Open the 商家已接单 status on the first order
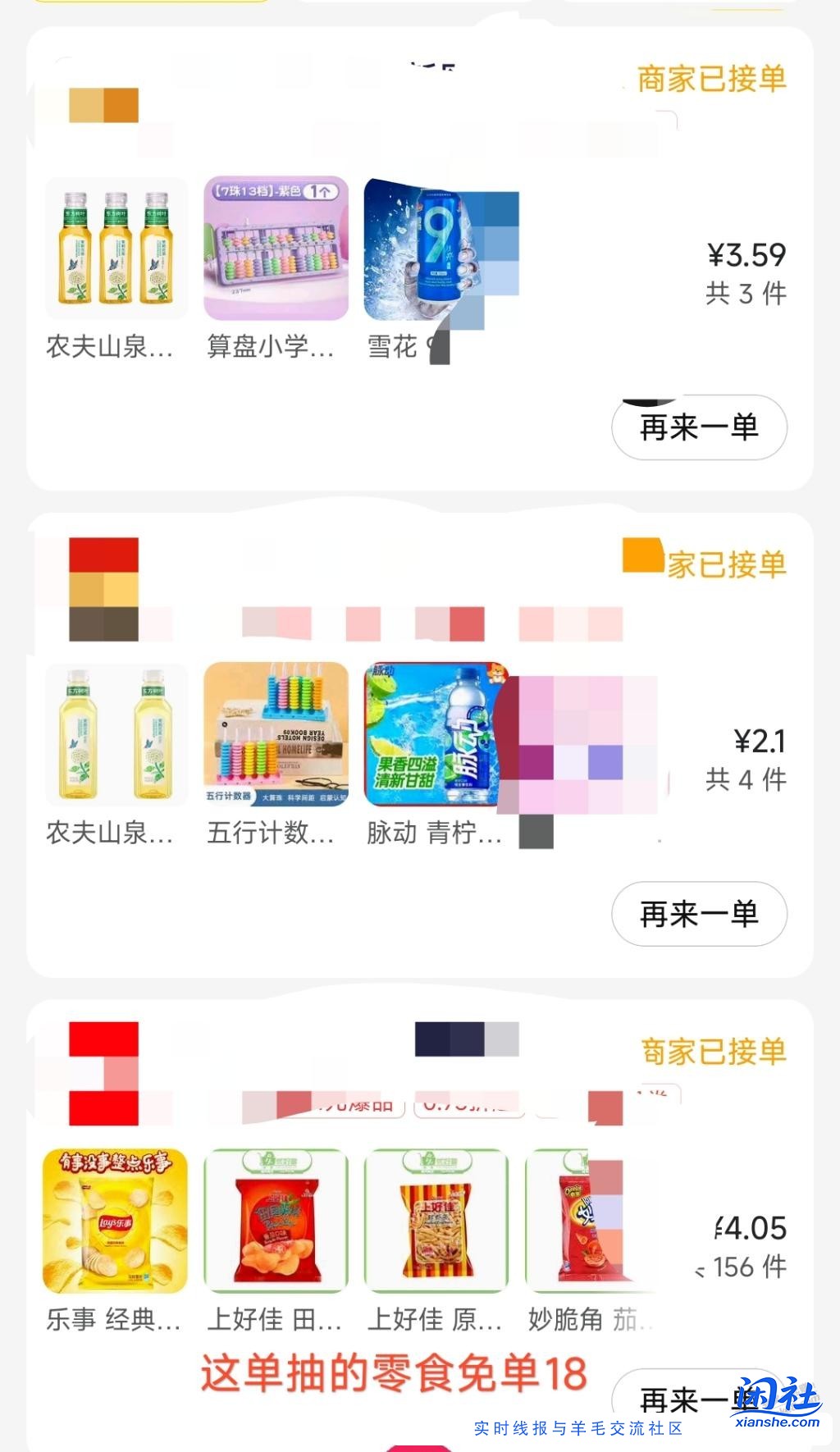The image size is (840, 1452). 710,76
